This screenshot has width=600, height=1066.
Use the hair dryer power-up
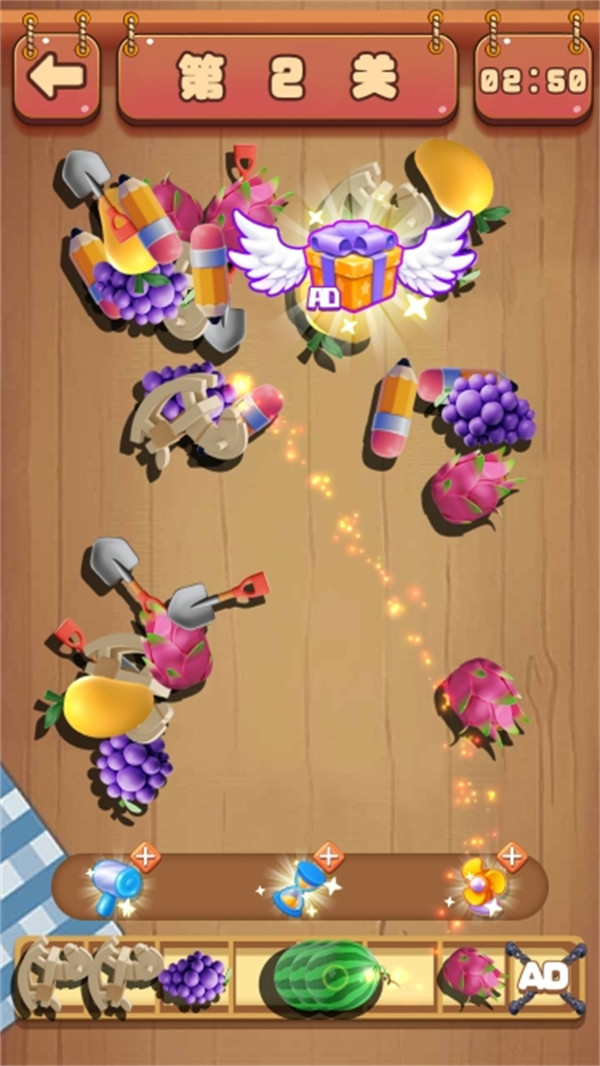116,886
